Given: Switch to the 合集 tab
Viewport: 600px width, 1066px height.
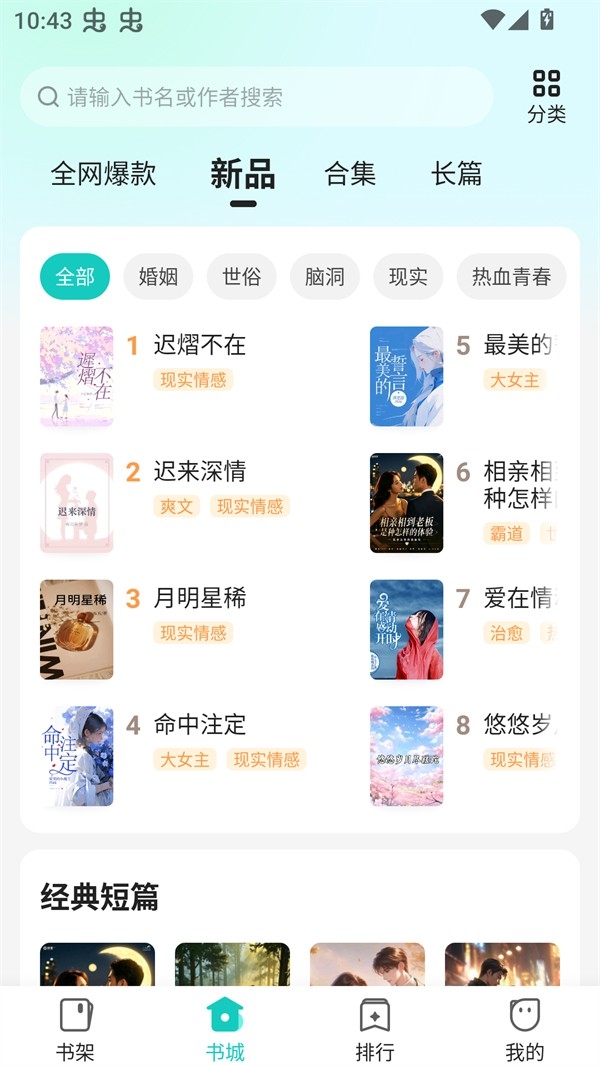Looking at the screenshot, I should tap(350, 174).
